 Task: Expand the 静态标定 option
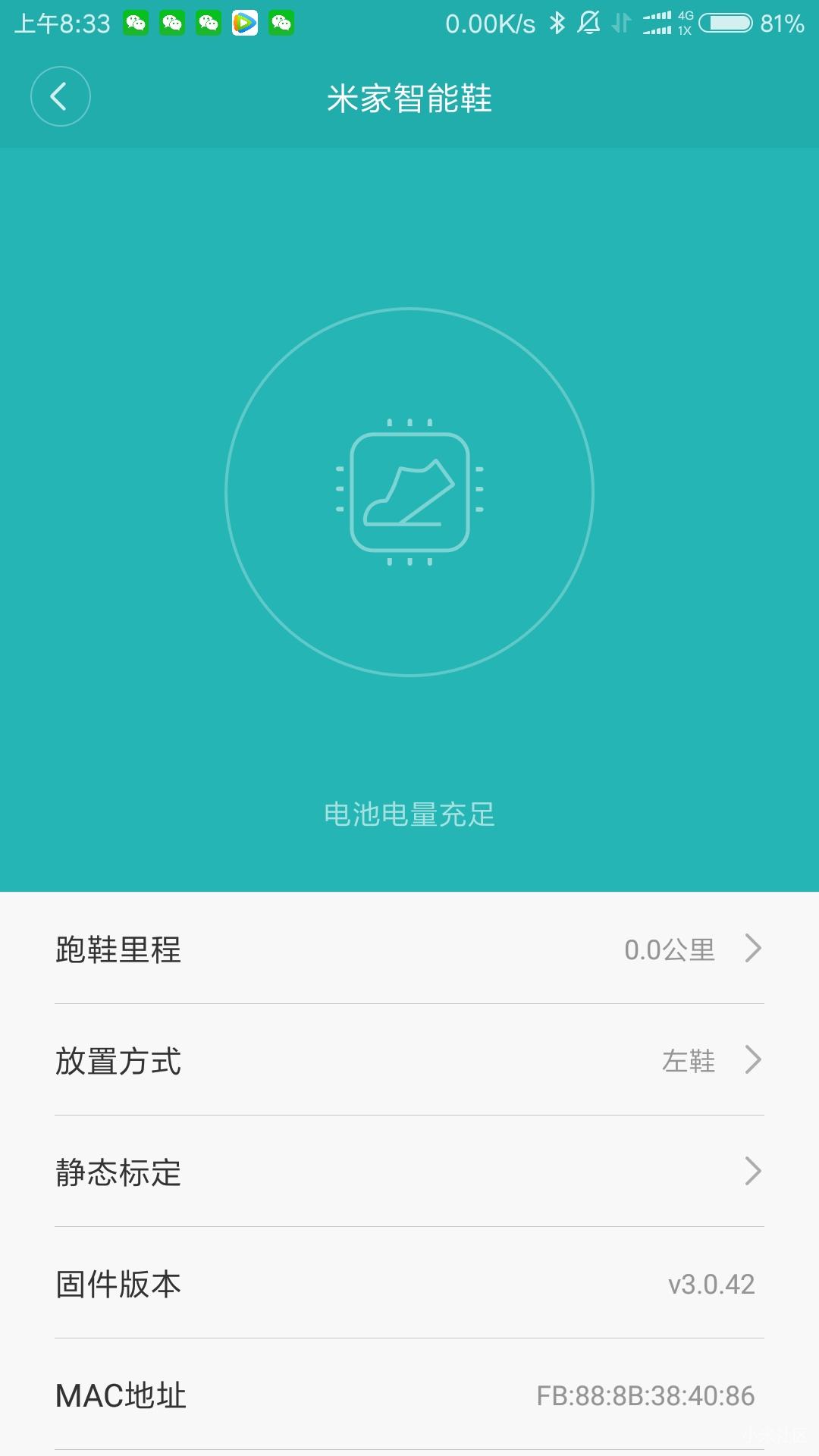tap(752, 1172)
